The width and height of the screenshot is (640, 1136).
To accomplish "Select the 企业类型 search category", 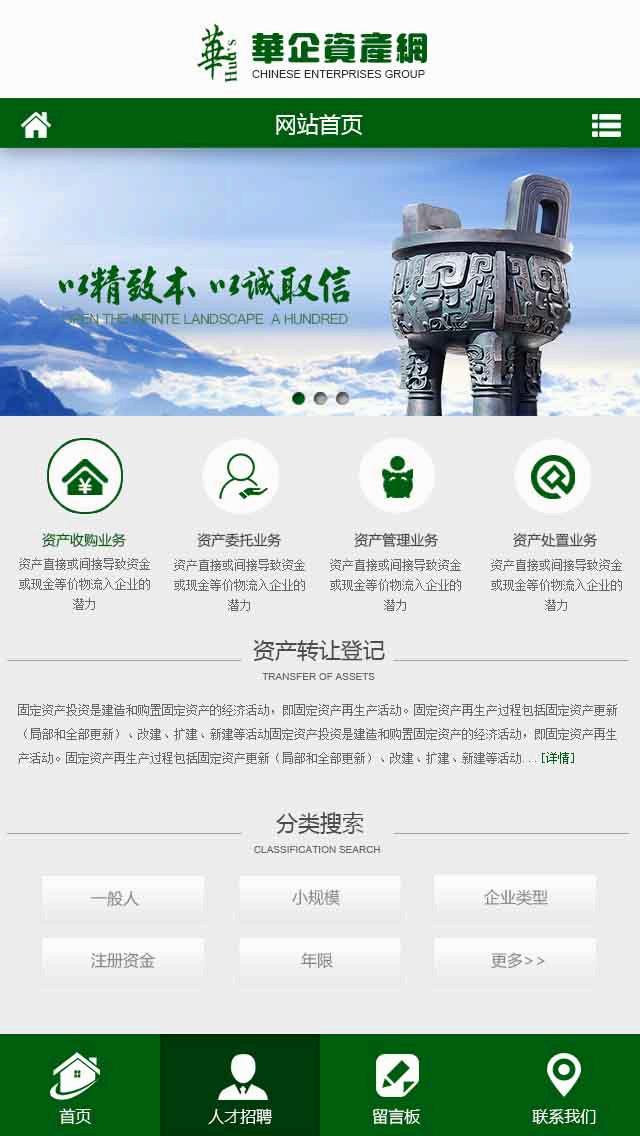I will [515, 898].
